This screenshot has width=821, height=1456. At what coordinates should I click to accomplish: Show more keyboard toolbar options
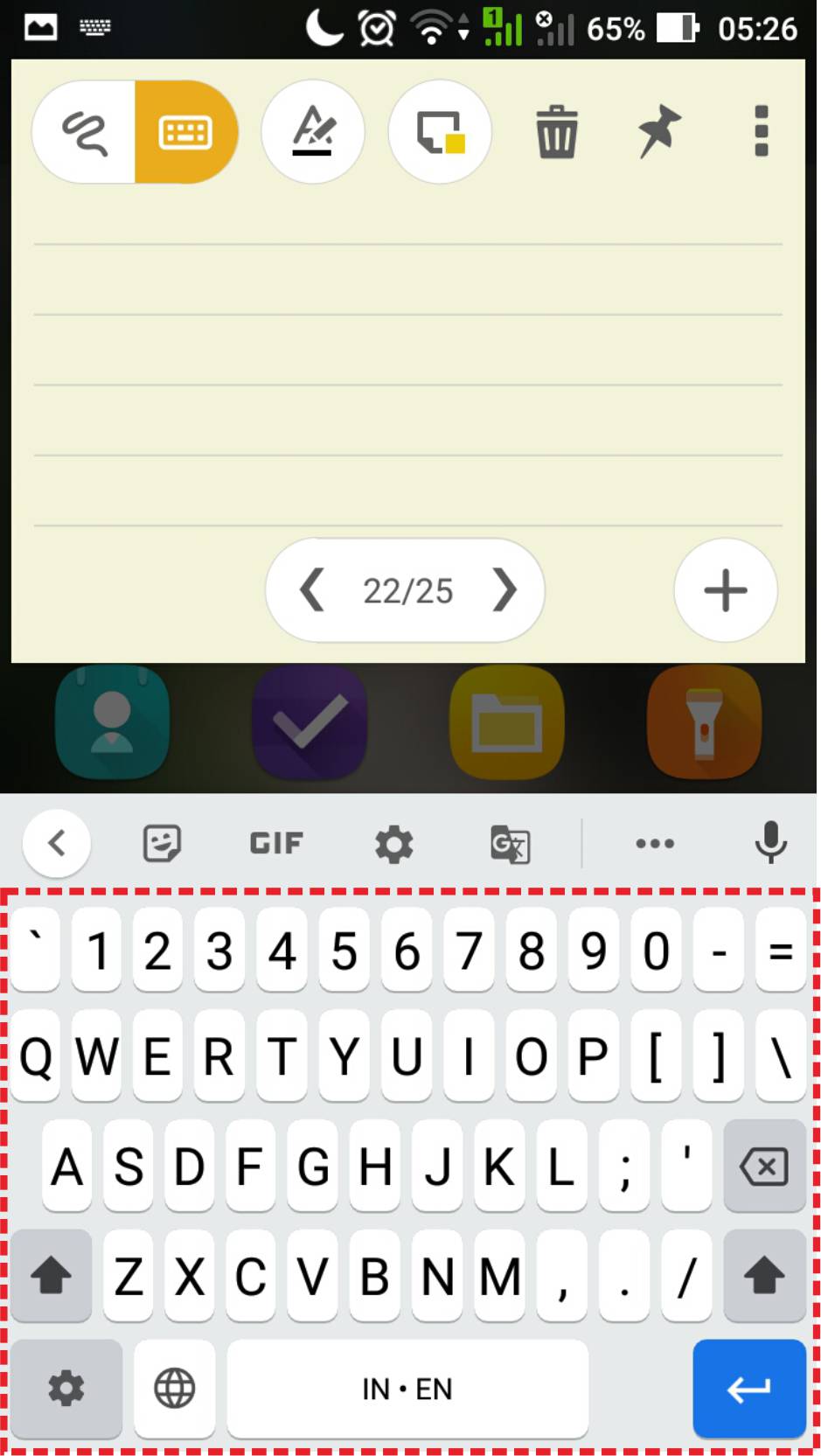pyautogui.click(x=655, y=844)
